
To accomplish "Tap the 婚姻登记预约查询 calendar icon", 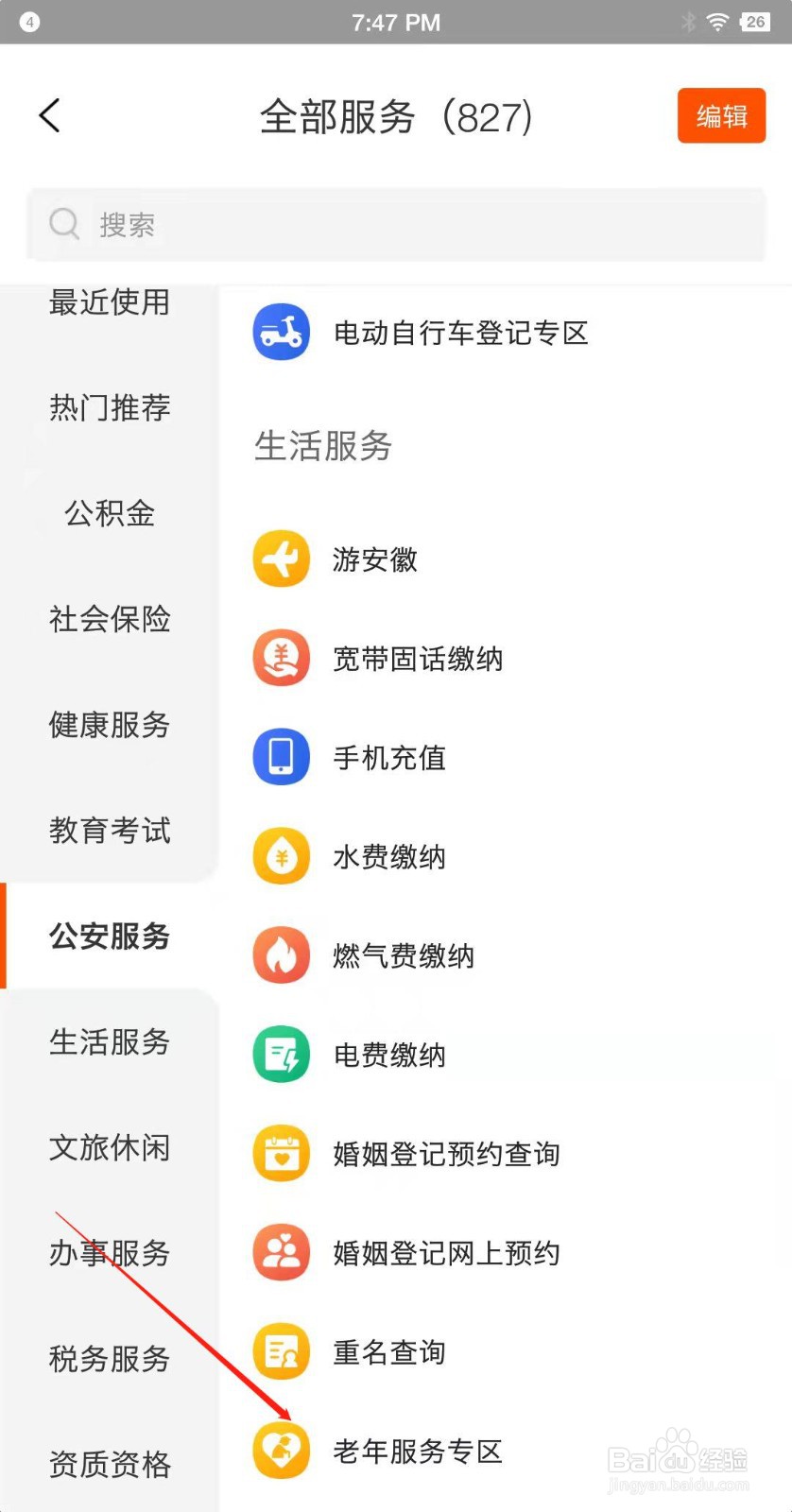I will 281,1154.
